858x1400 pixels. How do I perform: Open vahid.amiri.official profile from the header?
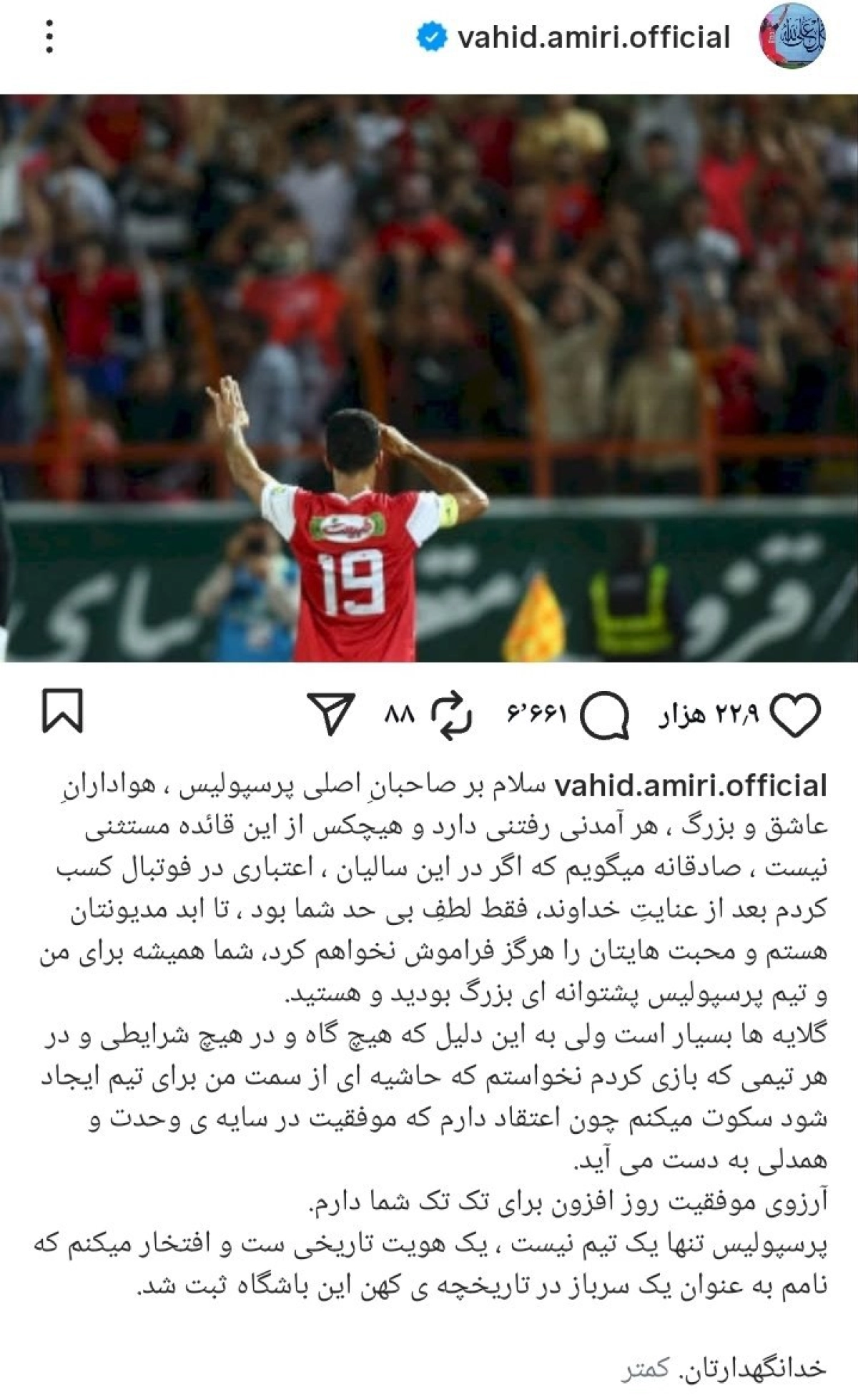[x=593, y=37]
